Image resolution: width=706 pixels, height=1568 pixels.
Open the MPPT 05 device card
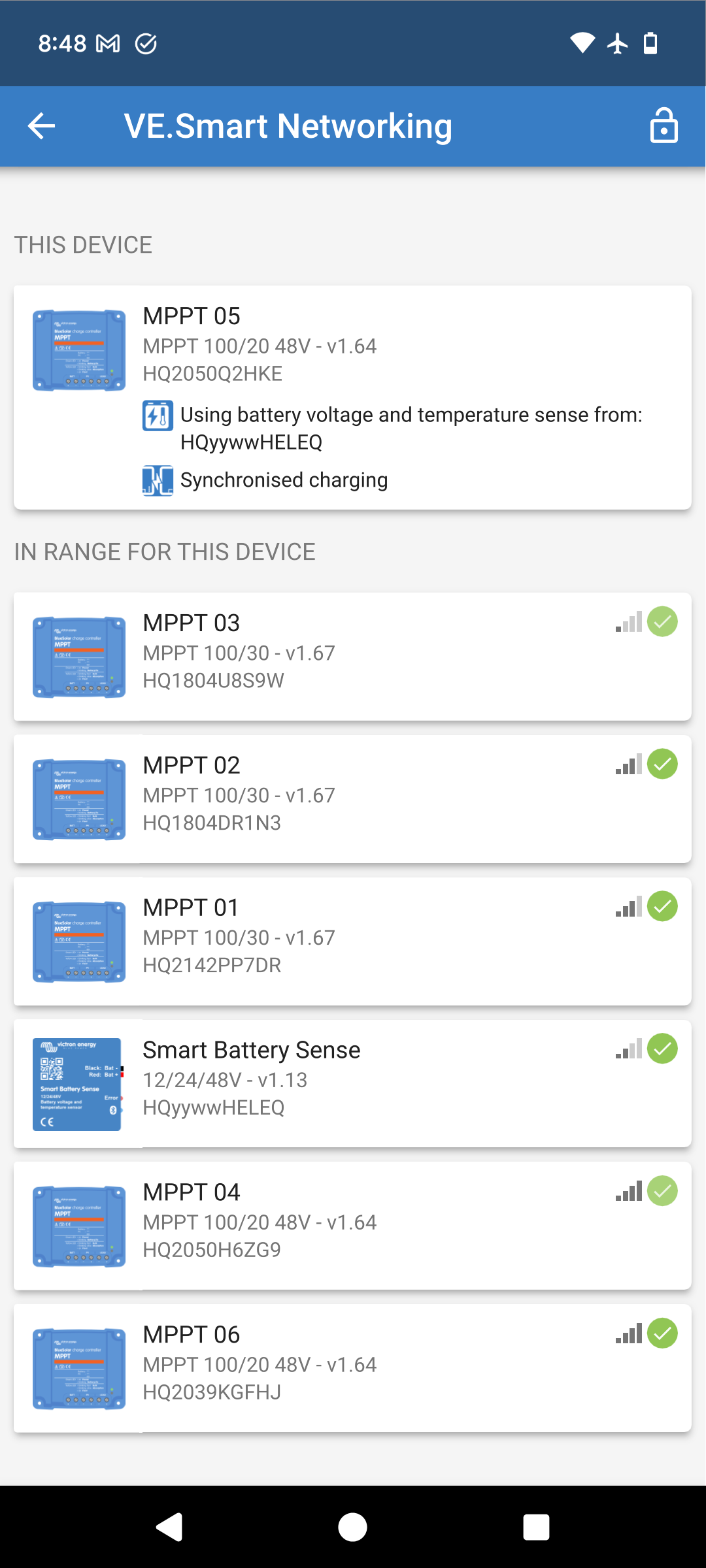pyautogui.click(x=352, y=397)
